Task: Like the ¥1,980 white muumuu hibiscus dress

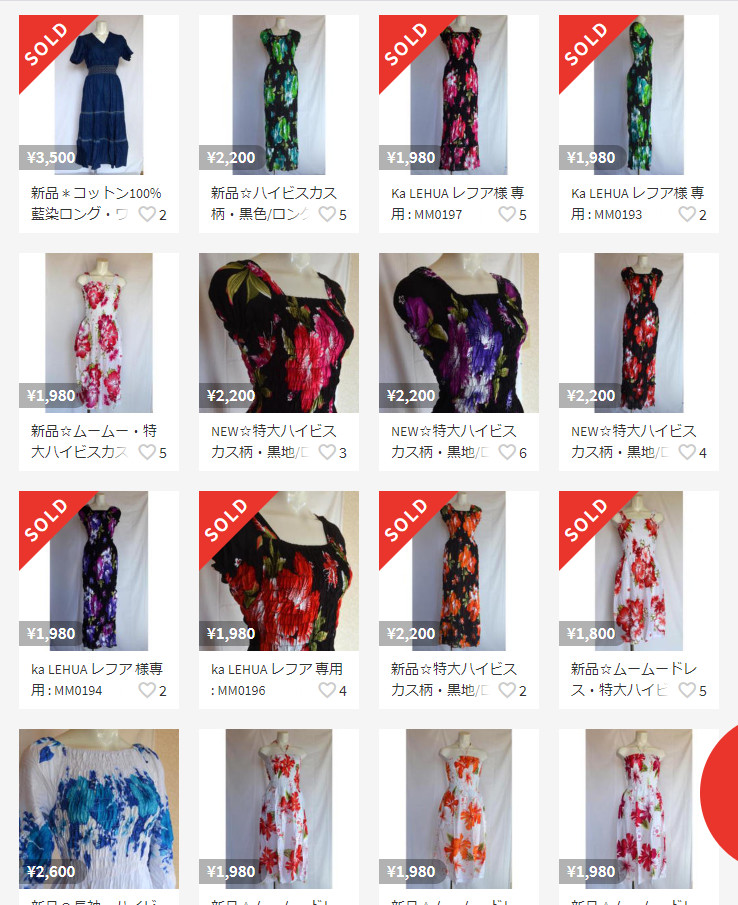Action: [x=147, y=452]
